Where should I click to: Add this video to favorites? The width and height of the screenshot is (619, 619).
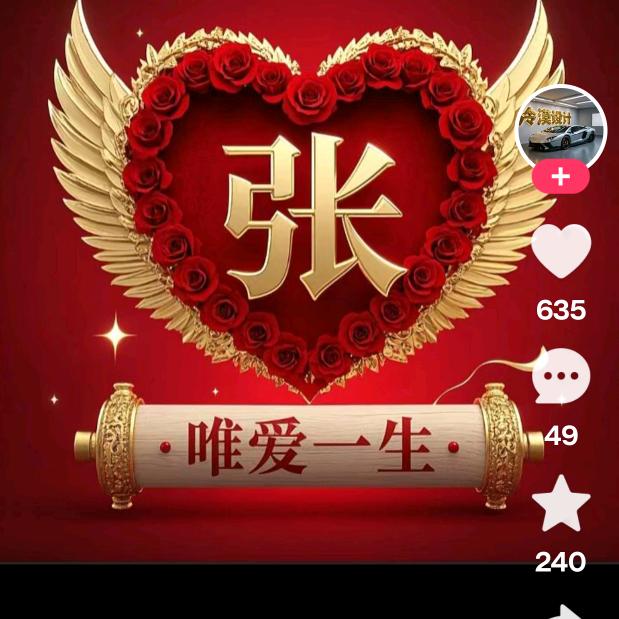[561, 505]
